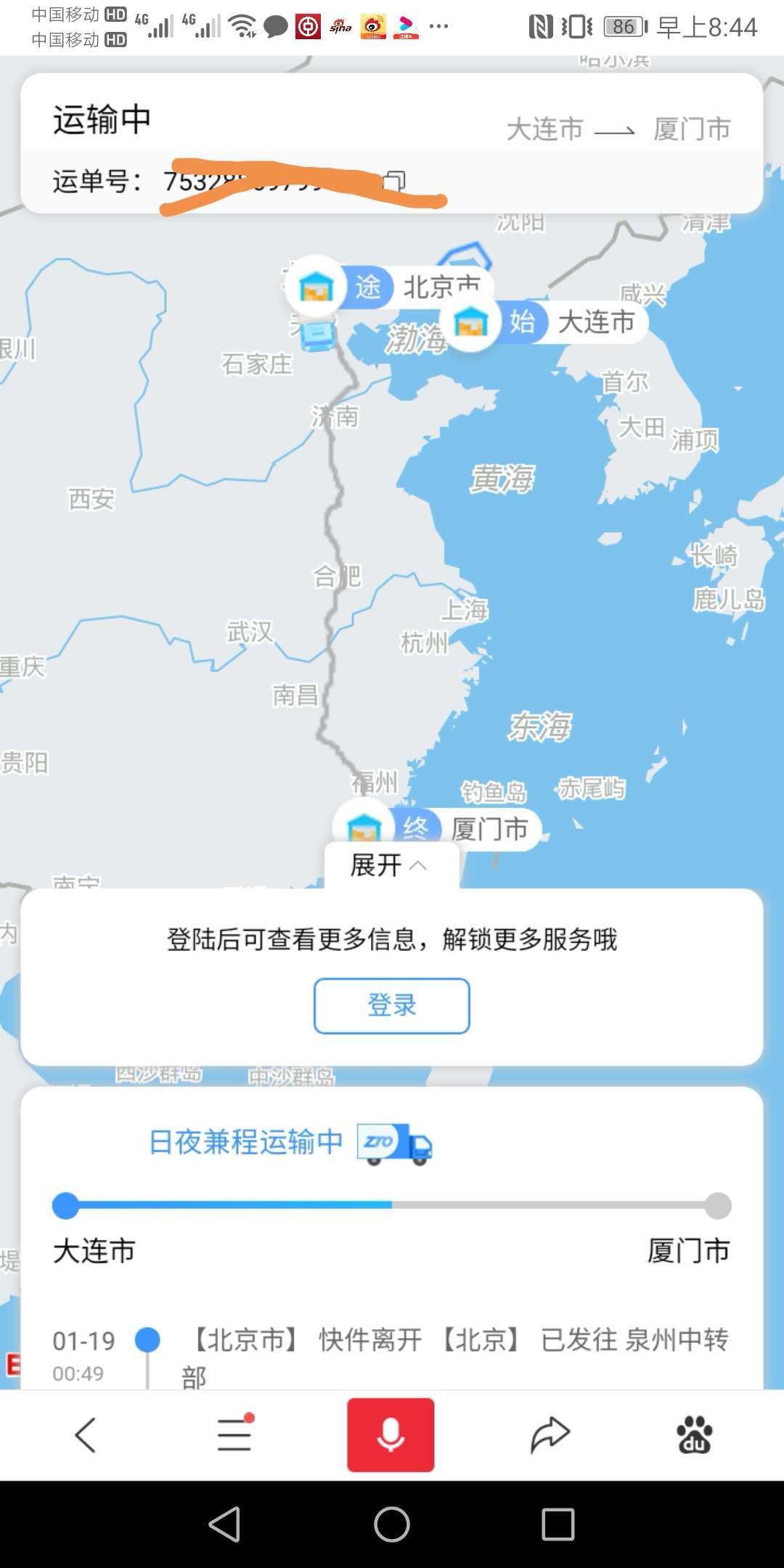Click the feed list icon with red dot
This screenshot has height=1568, width=784.
click(x=234, y=1434)
